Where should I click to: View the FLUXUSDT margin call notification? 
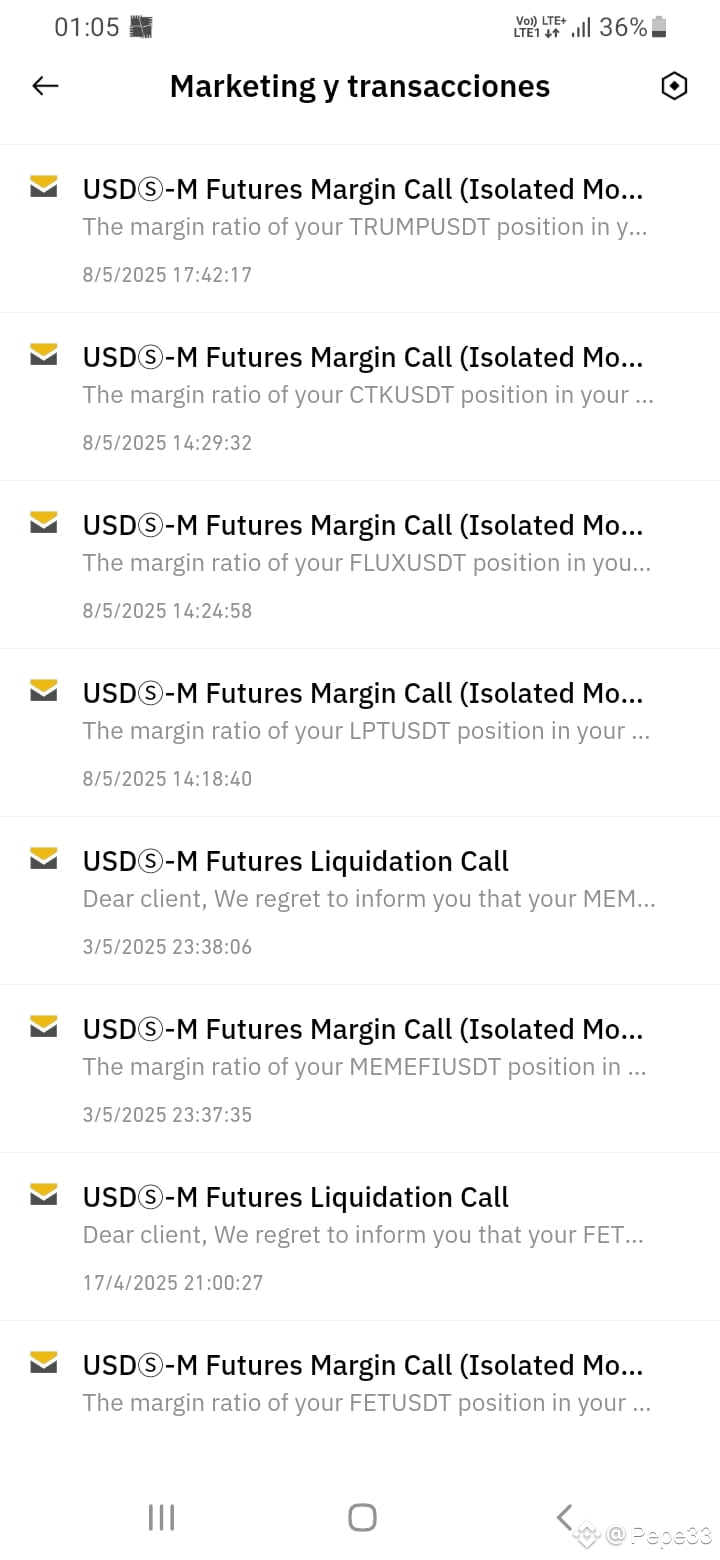click(x=360, y=565)
